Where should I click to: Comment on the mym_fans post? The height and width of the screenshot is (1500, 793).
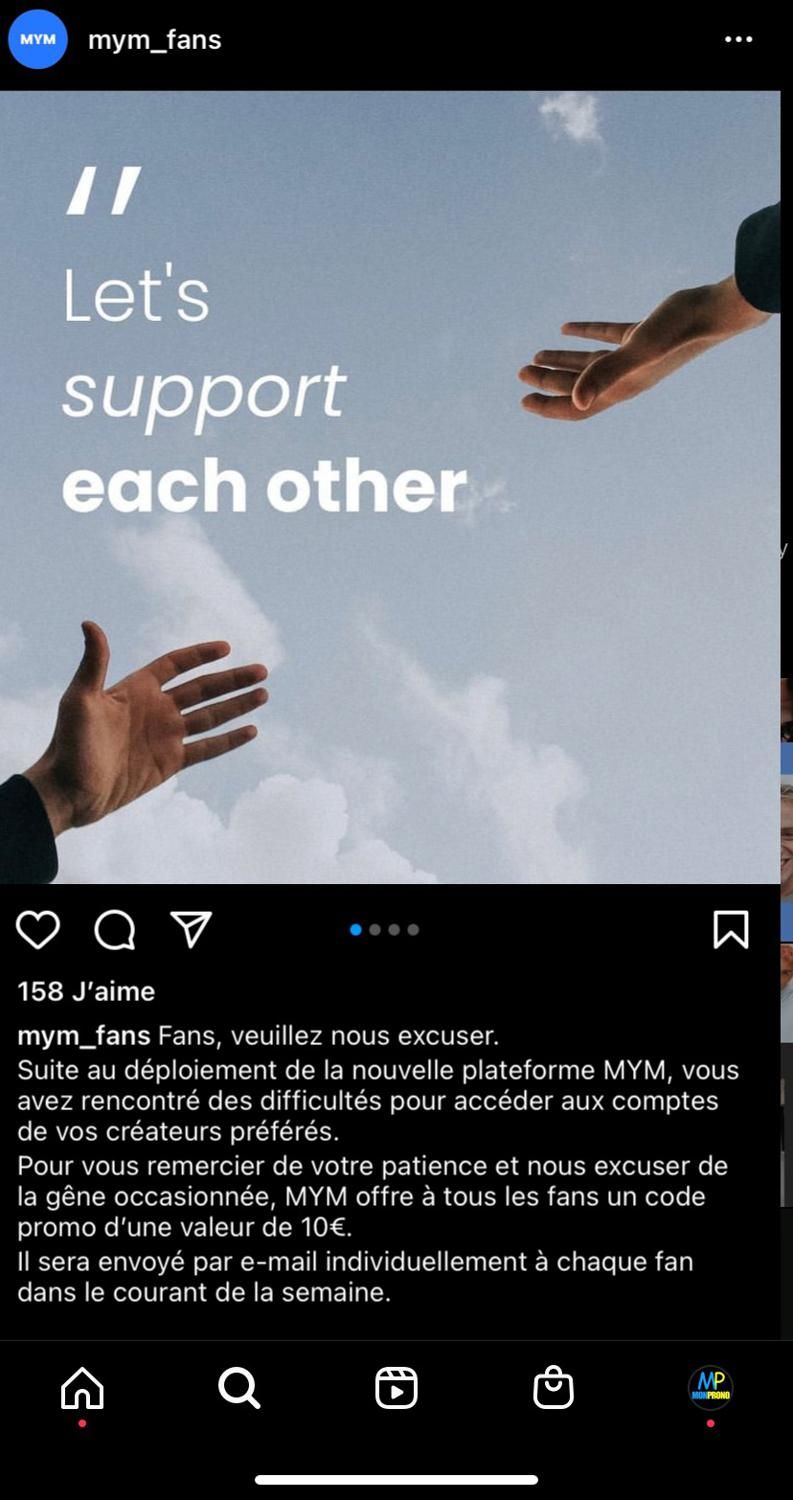point(115,930)
